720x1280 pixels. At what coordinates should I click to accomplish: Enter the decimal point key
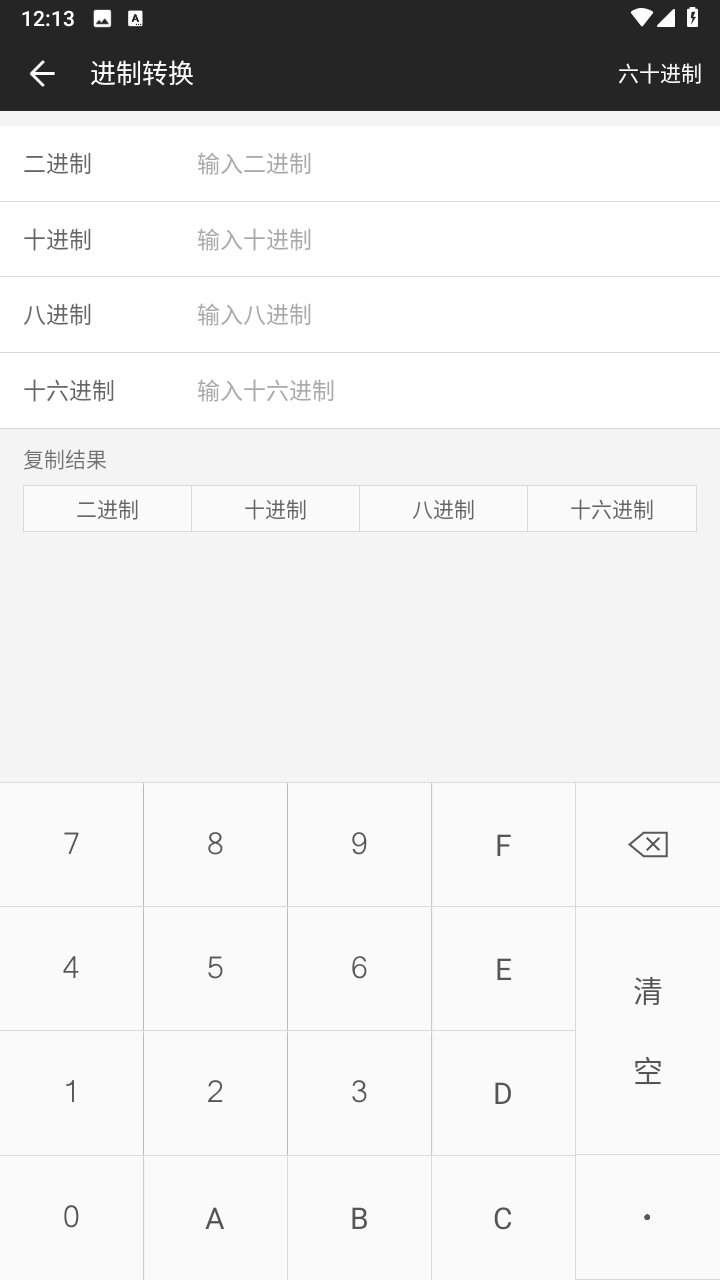[648, 1217]
